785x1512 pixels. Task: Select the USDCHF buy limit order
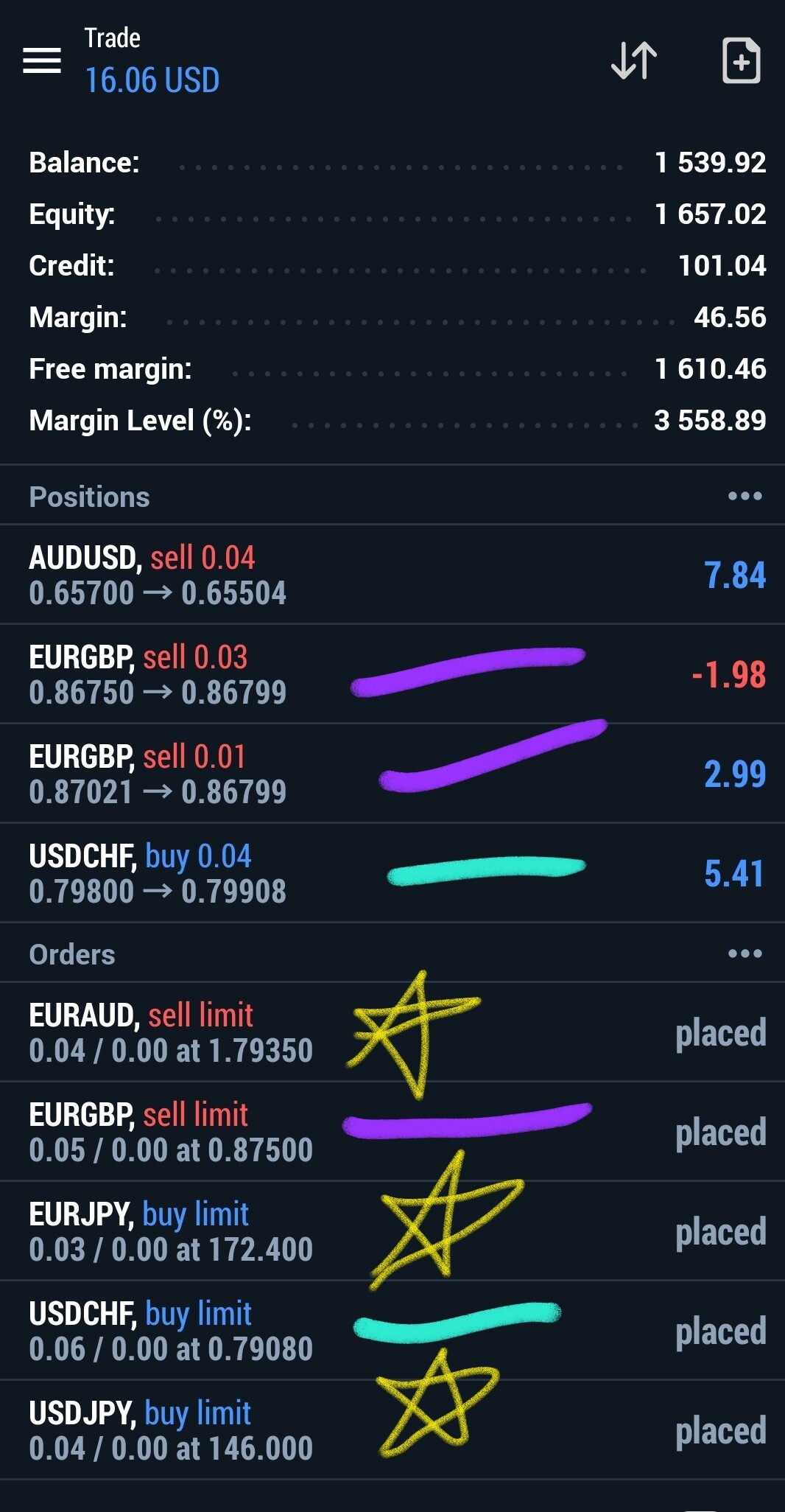(x=392, y=1331)
